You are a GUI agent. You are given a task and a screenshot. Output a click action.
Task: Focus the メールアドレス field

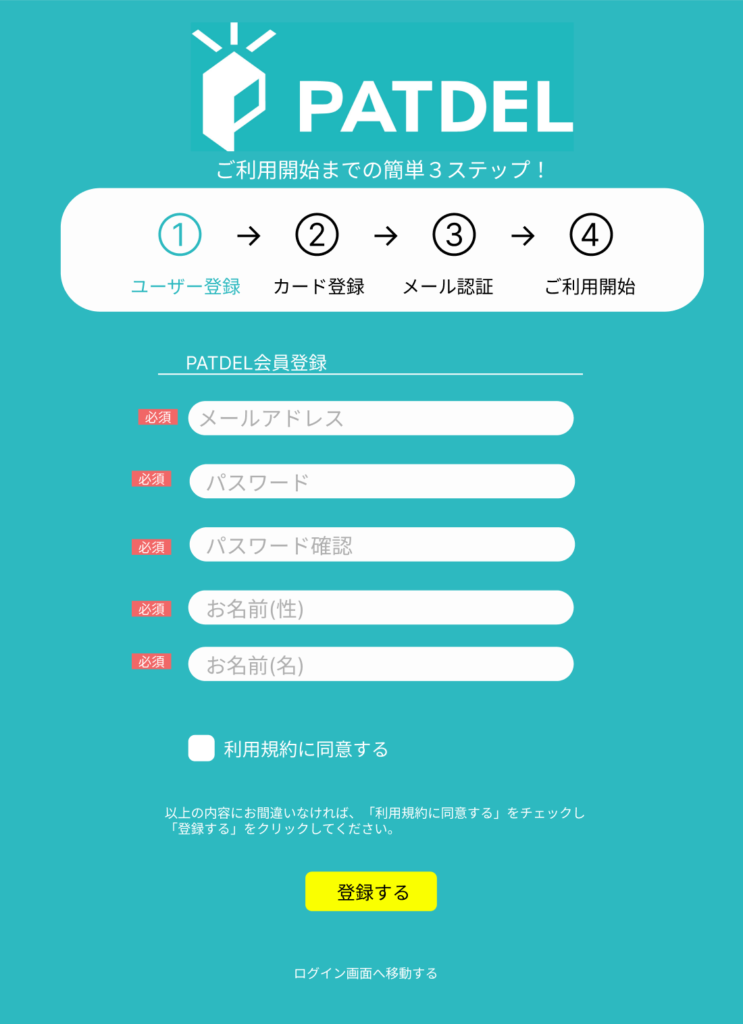click(x=380, y=418)
